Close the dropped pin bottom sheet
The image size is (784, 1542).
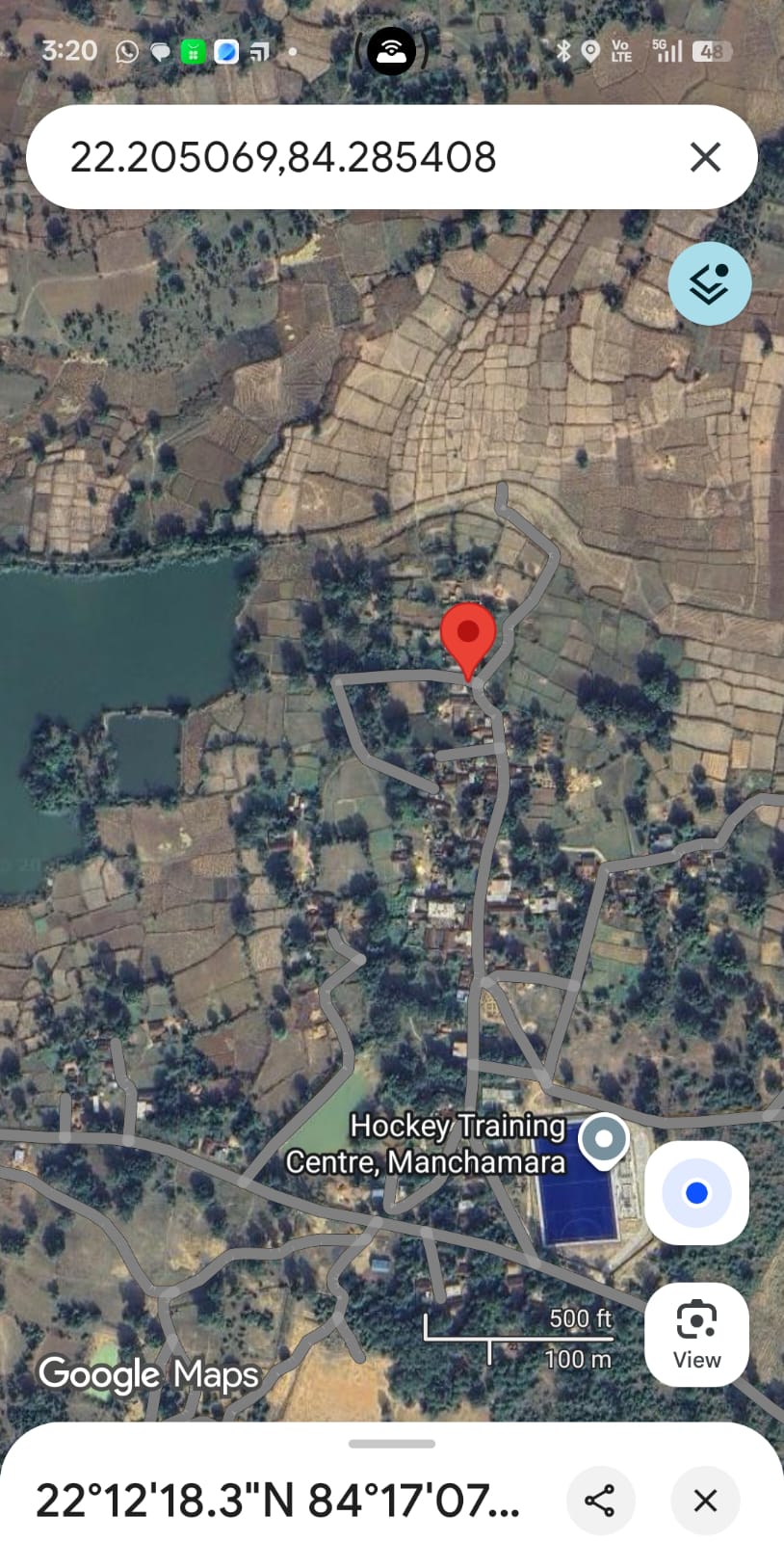[705, 1500]
